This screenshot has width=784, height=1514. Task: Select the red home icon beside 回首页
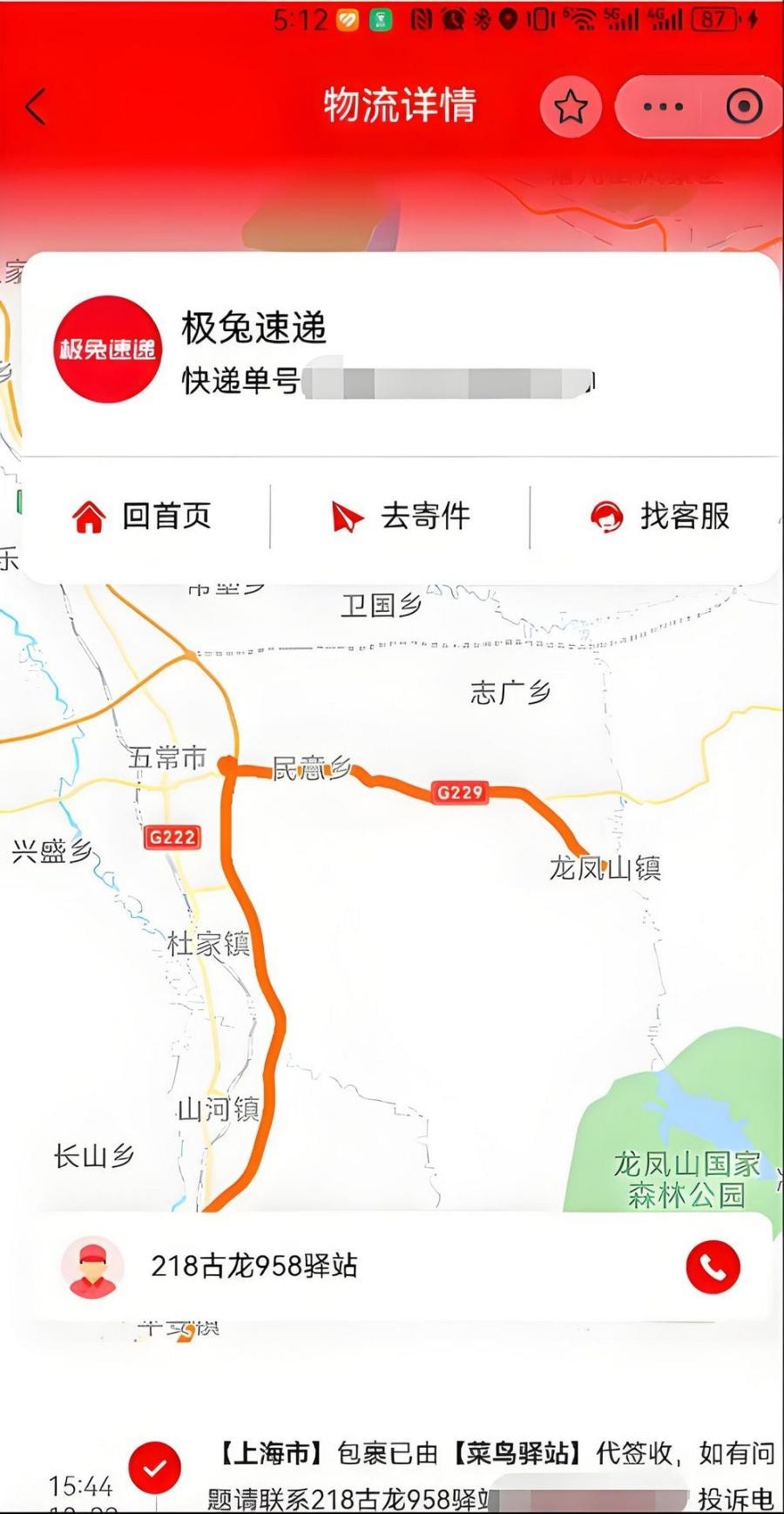click(88, 516)
